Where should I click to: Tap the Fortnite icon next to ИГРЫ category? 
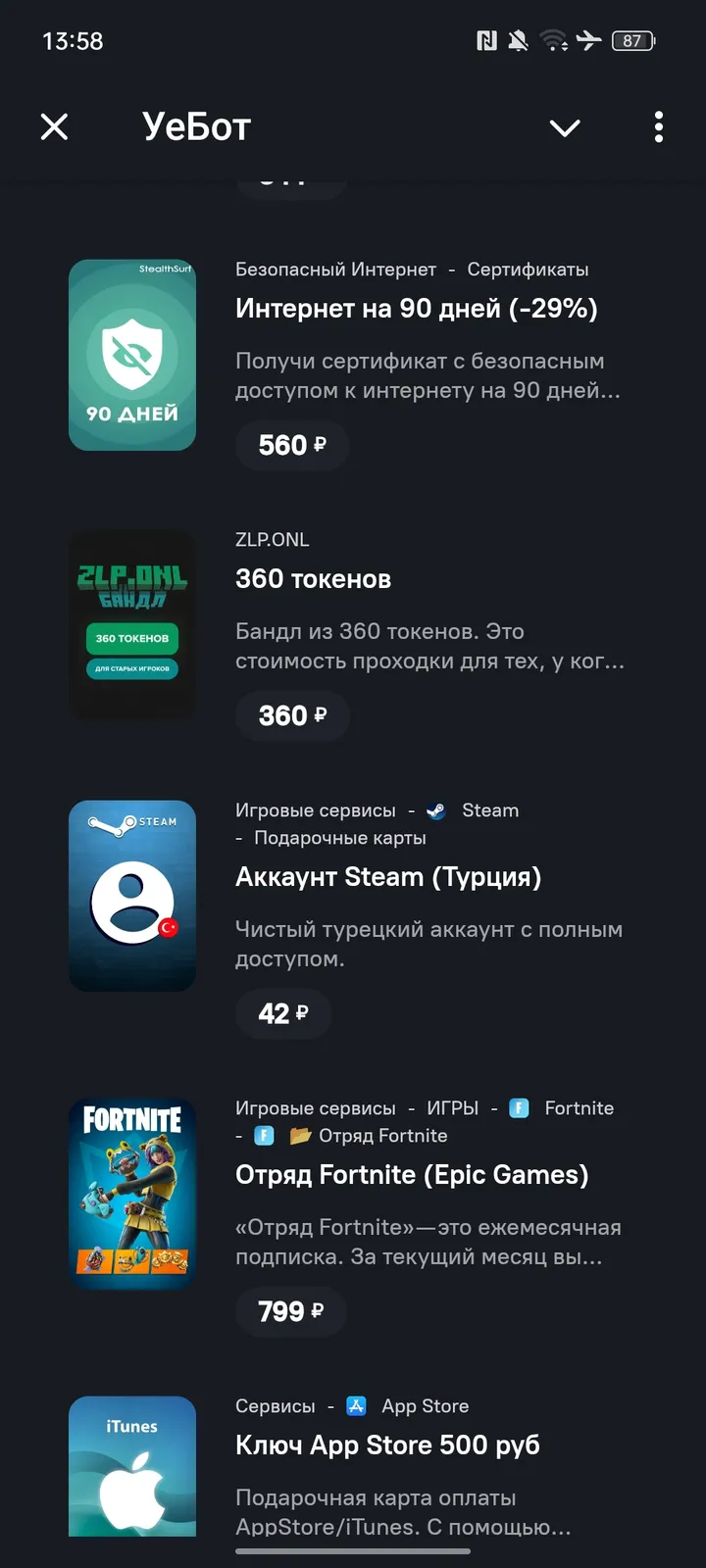point(517,1107)
